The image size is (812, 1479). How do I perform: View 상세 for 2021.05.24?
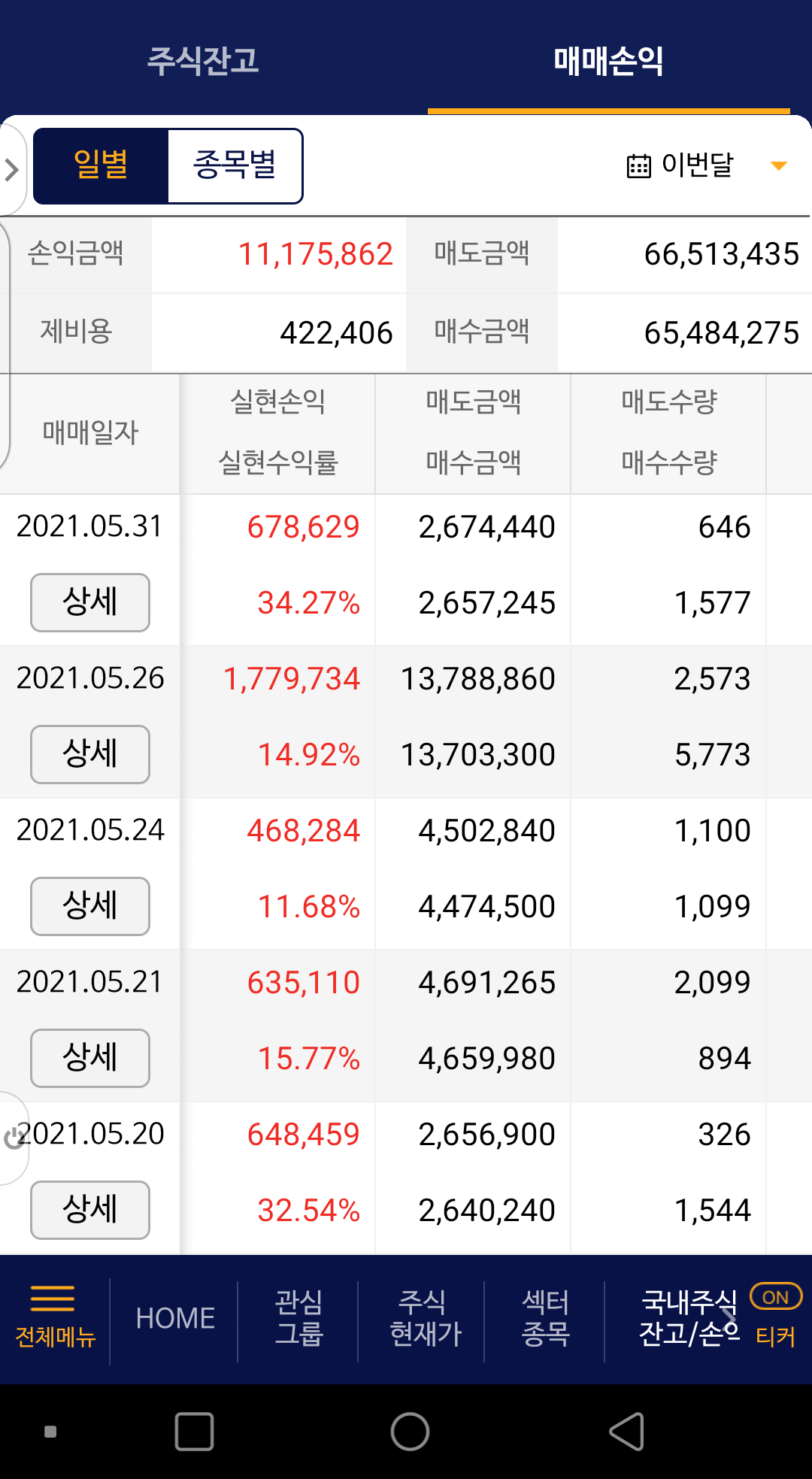click(x=90, y=906)
